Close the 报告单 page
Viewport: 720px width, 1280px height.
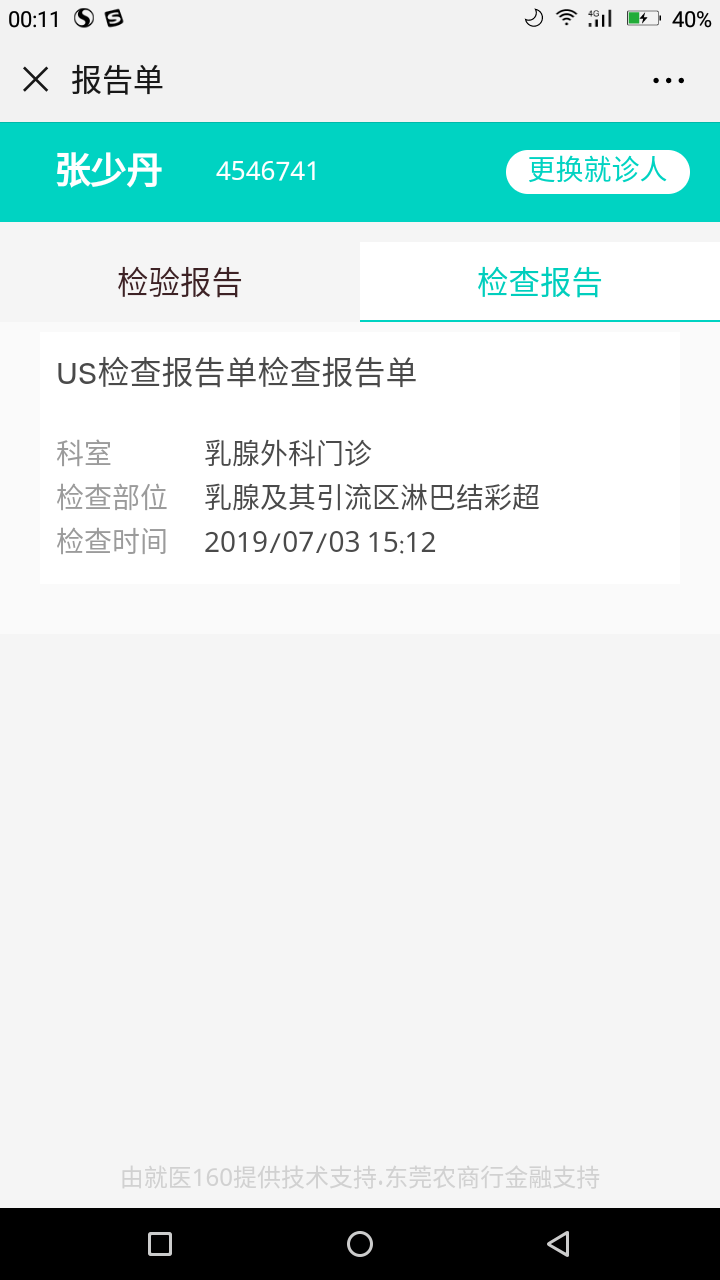pos(36,80)
